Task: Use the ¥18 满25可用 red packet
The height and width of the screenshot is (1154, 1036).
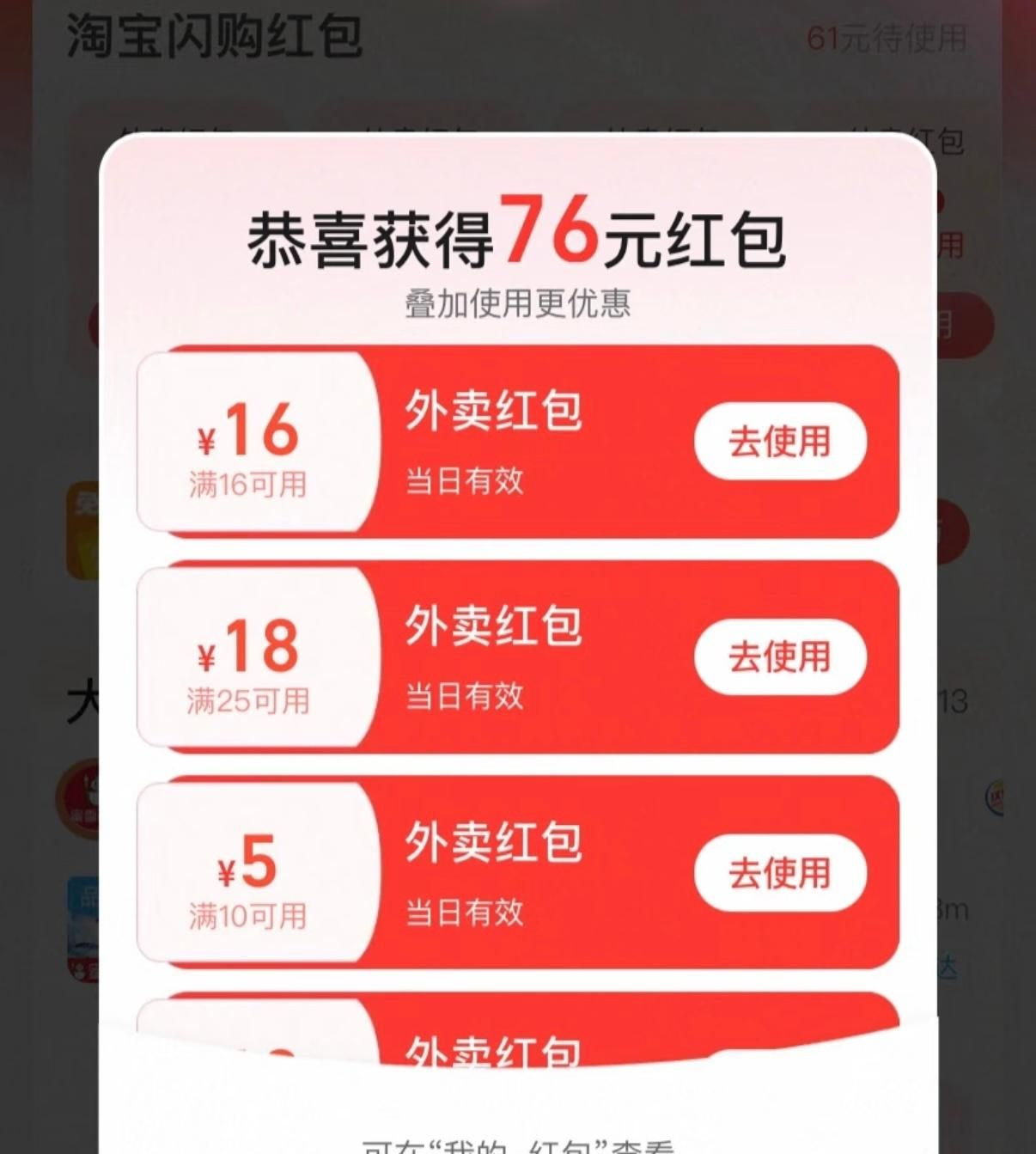Action: pos(779,657)
